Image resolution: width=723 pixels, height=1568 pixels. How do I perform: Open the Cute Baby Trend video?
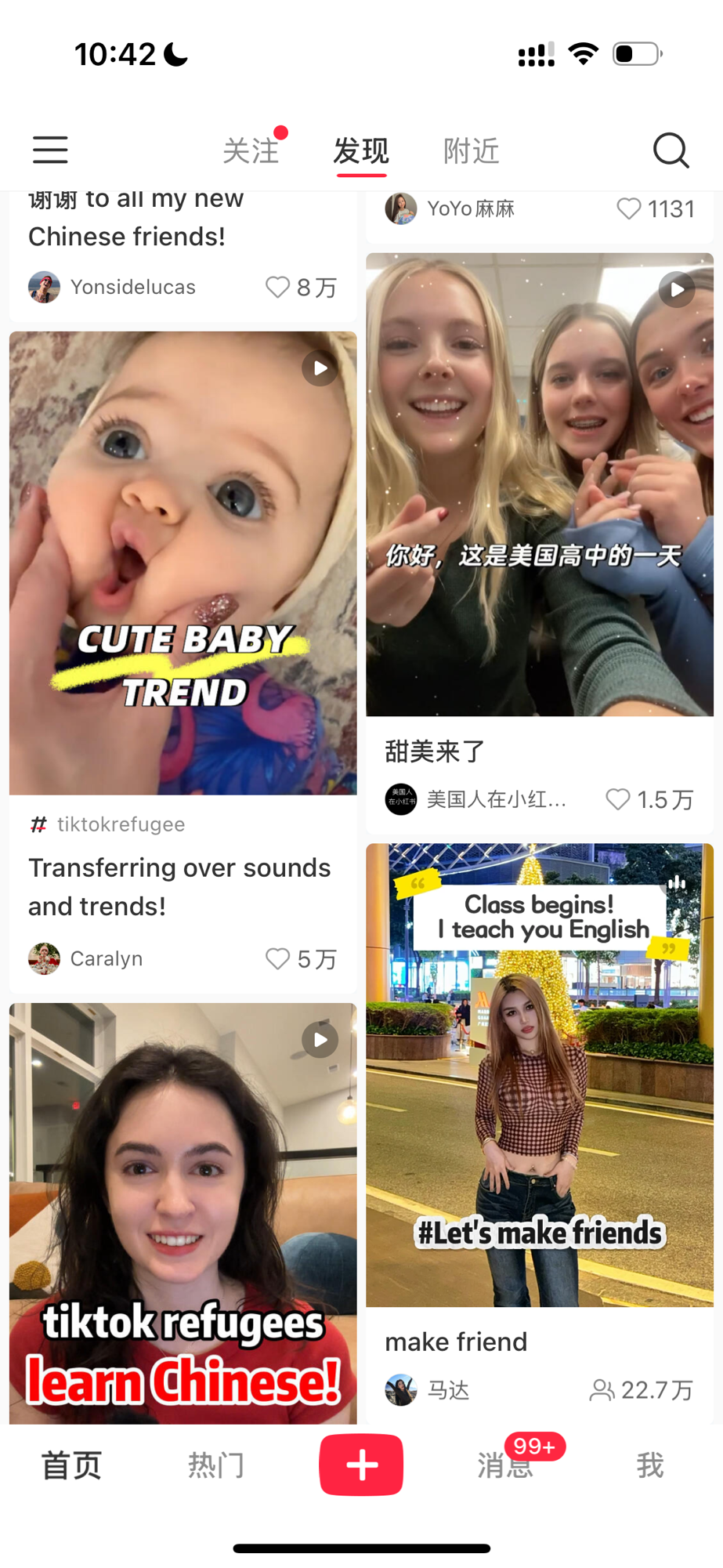pyautogui.click(x=183, y=563)
